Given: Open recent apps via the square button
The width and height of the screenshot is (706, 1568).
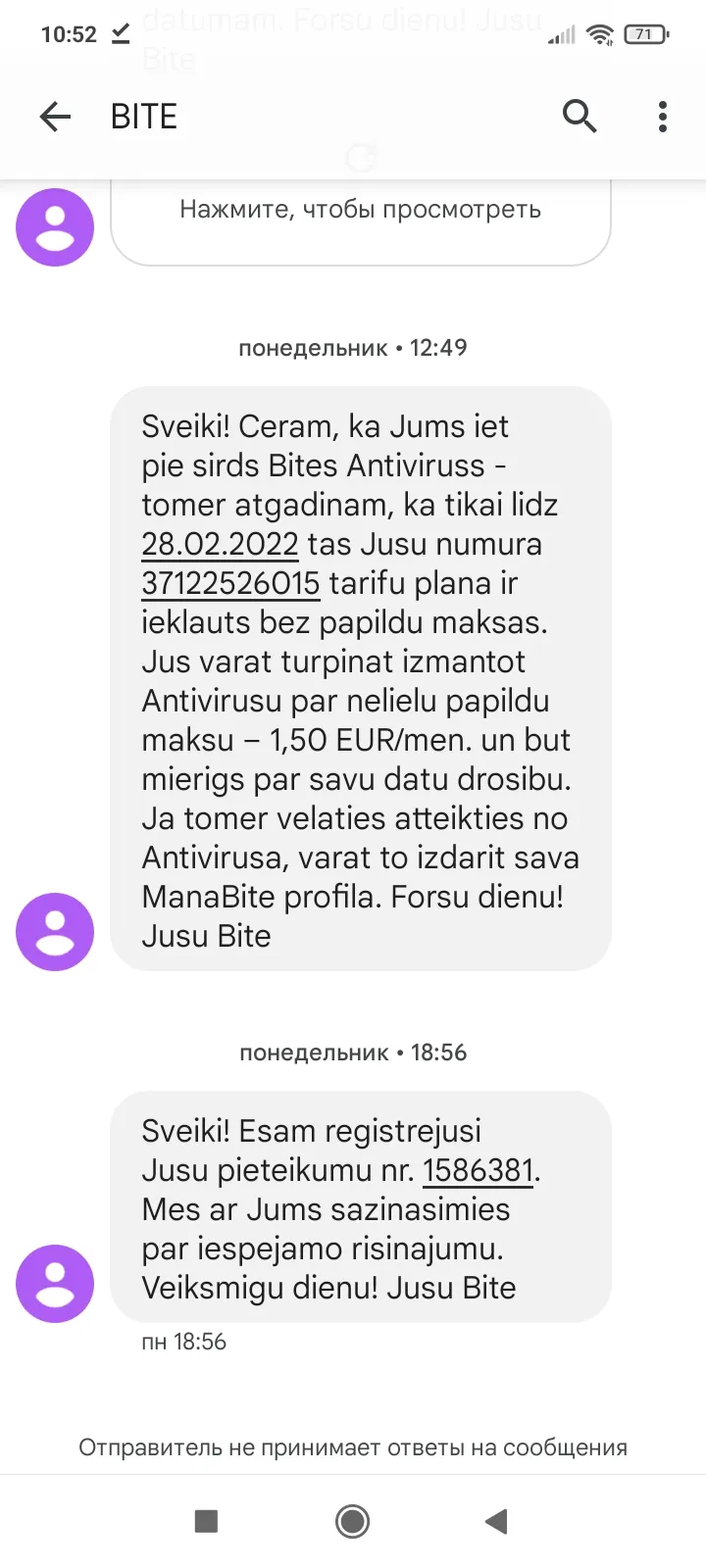Looking at the screenshot, I should point(206,1521).
